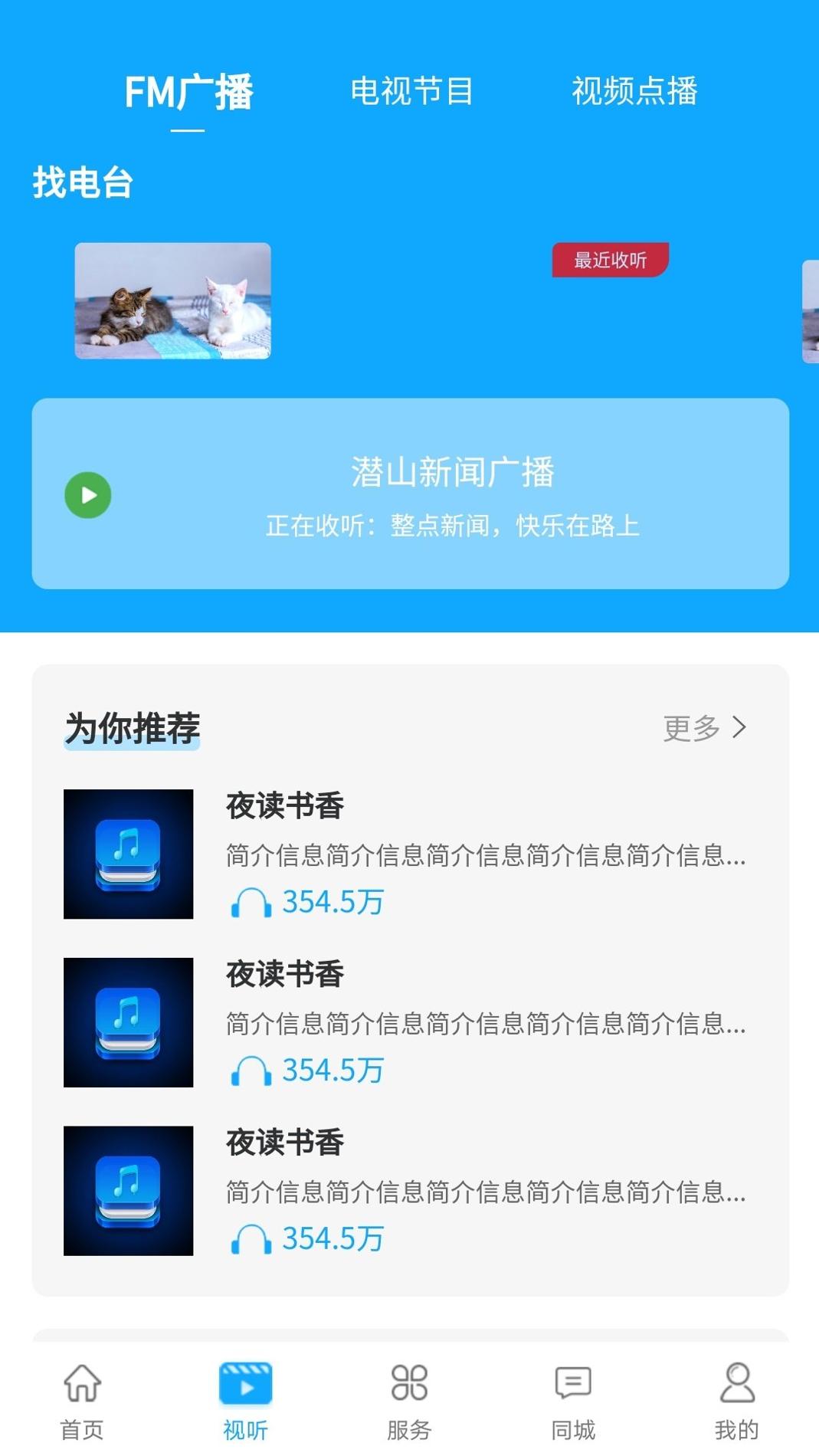Screen dimensions: 819x1456
Task: Tap the green play button for 潜山新闻广播
Action: tap(87, 495)
